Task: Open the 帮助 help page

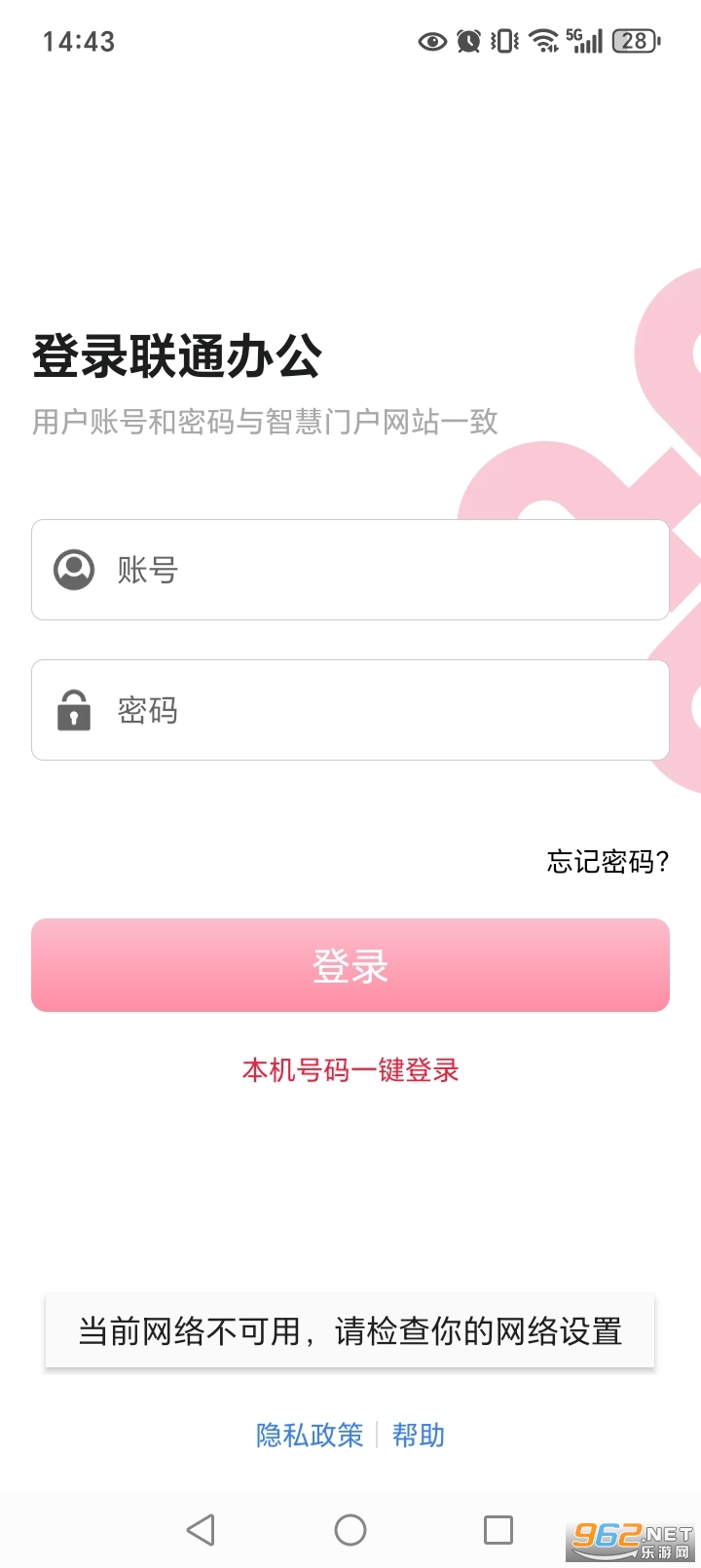Action: [x=418, y=1435]
